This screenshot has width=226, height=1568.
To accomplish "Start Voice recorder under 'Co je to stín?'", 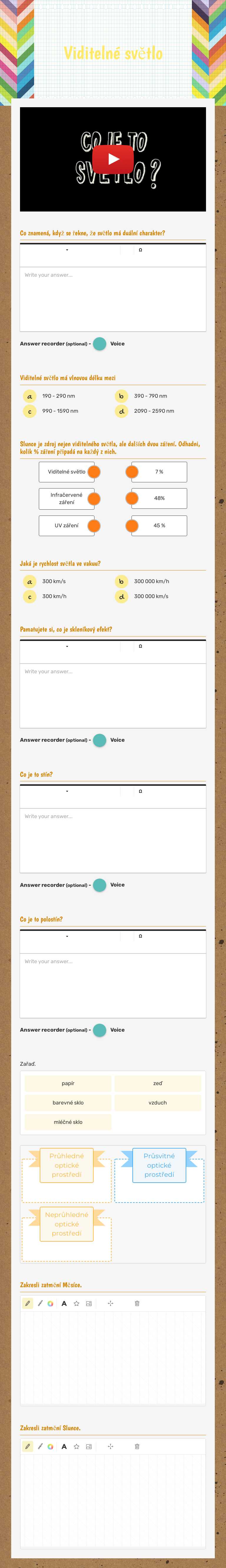I will click(x=99, y=885).
